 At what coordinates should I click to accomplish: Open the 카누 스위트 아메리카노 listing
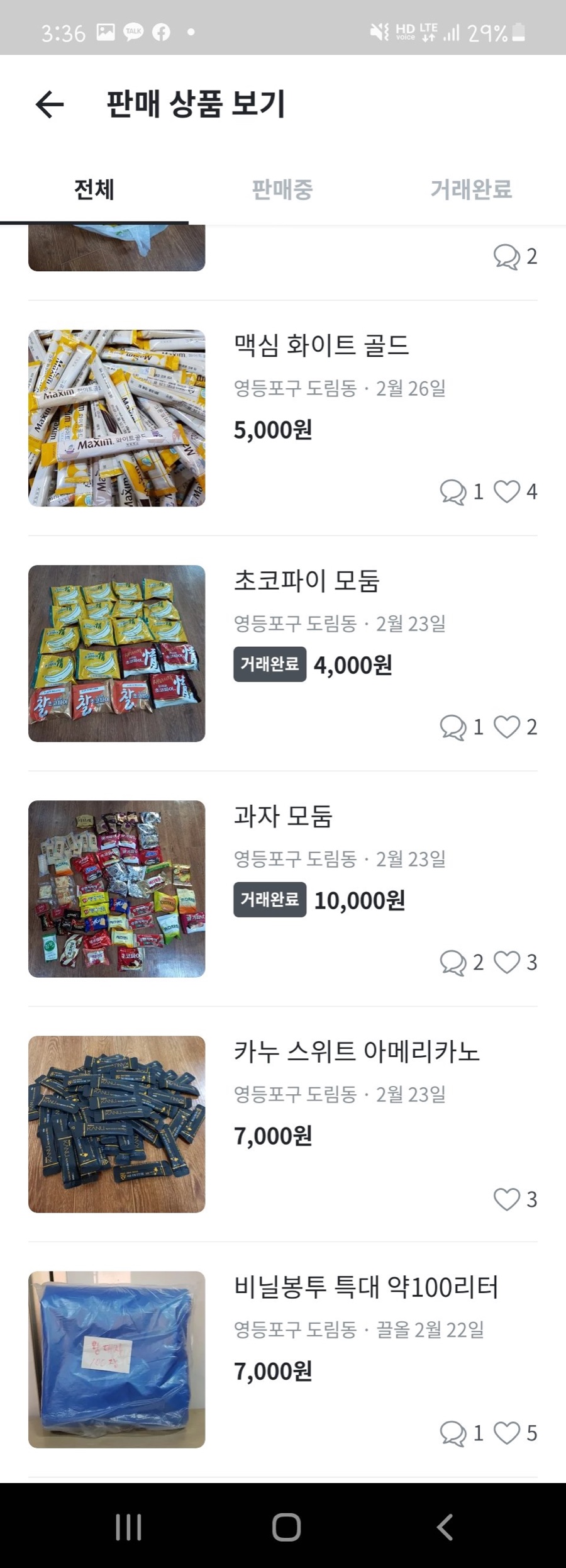point(356,1051)
